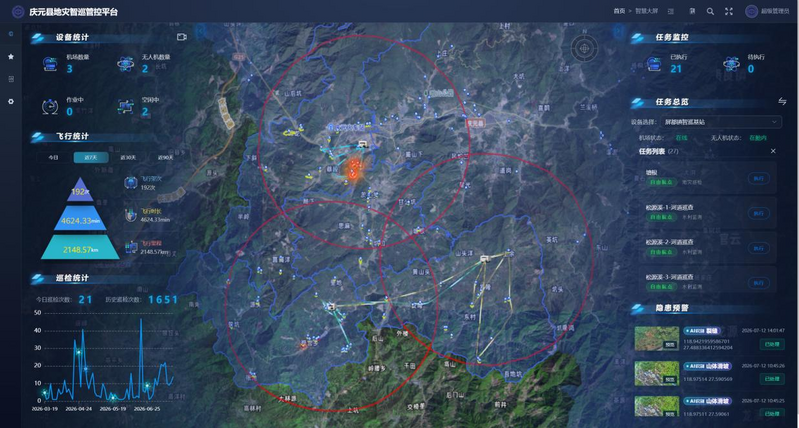The width and height of the screenshot is (799, 428).
Task: Open the 裂缝 AI alert image
Action: pos(657,338)
